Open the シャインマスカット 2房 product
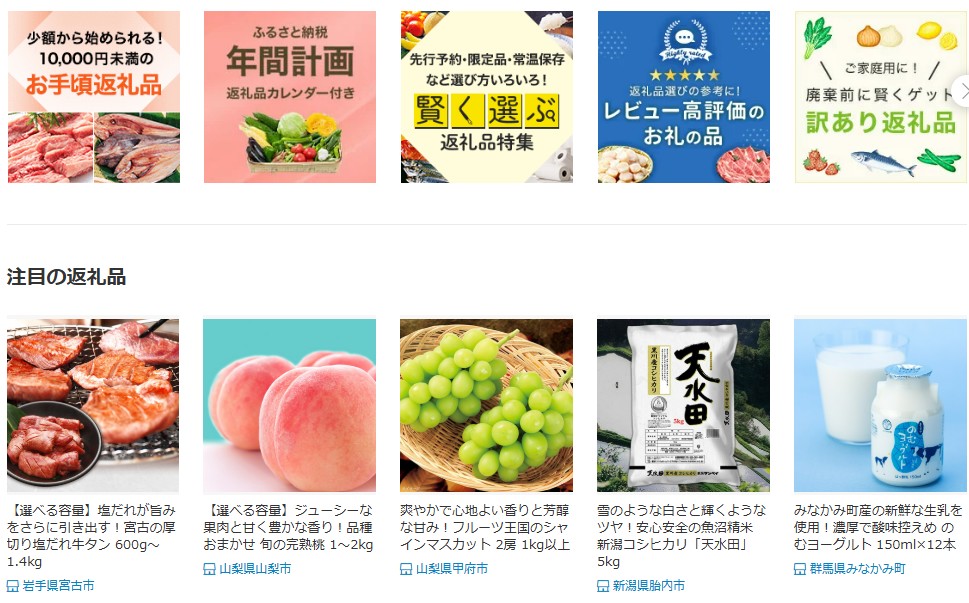Image resolution: width=969 pixels, height=603 pixels. (x=486, y=405)
